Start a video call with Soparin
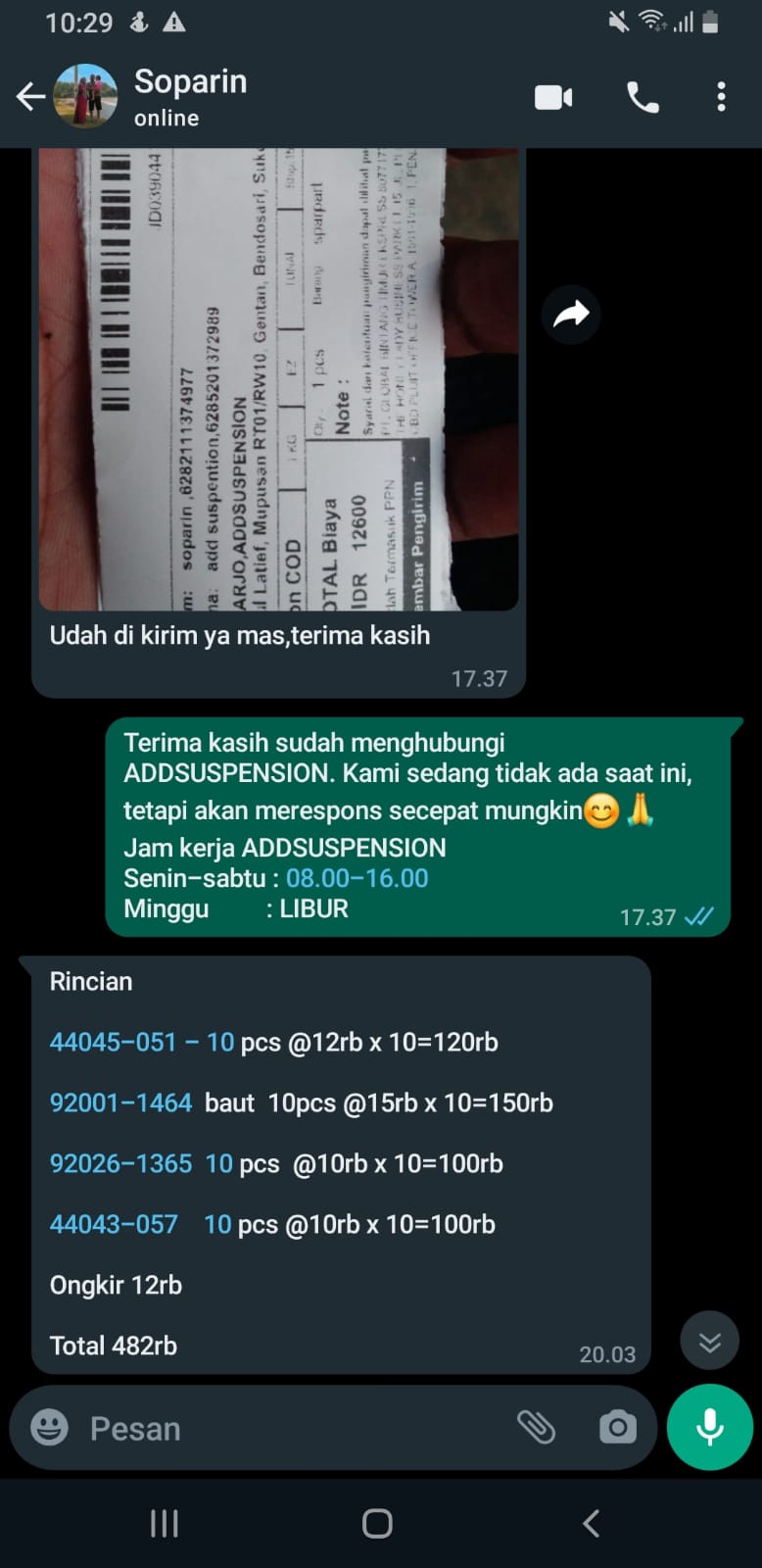 pos(553,97)
